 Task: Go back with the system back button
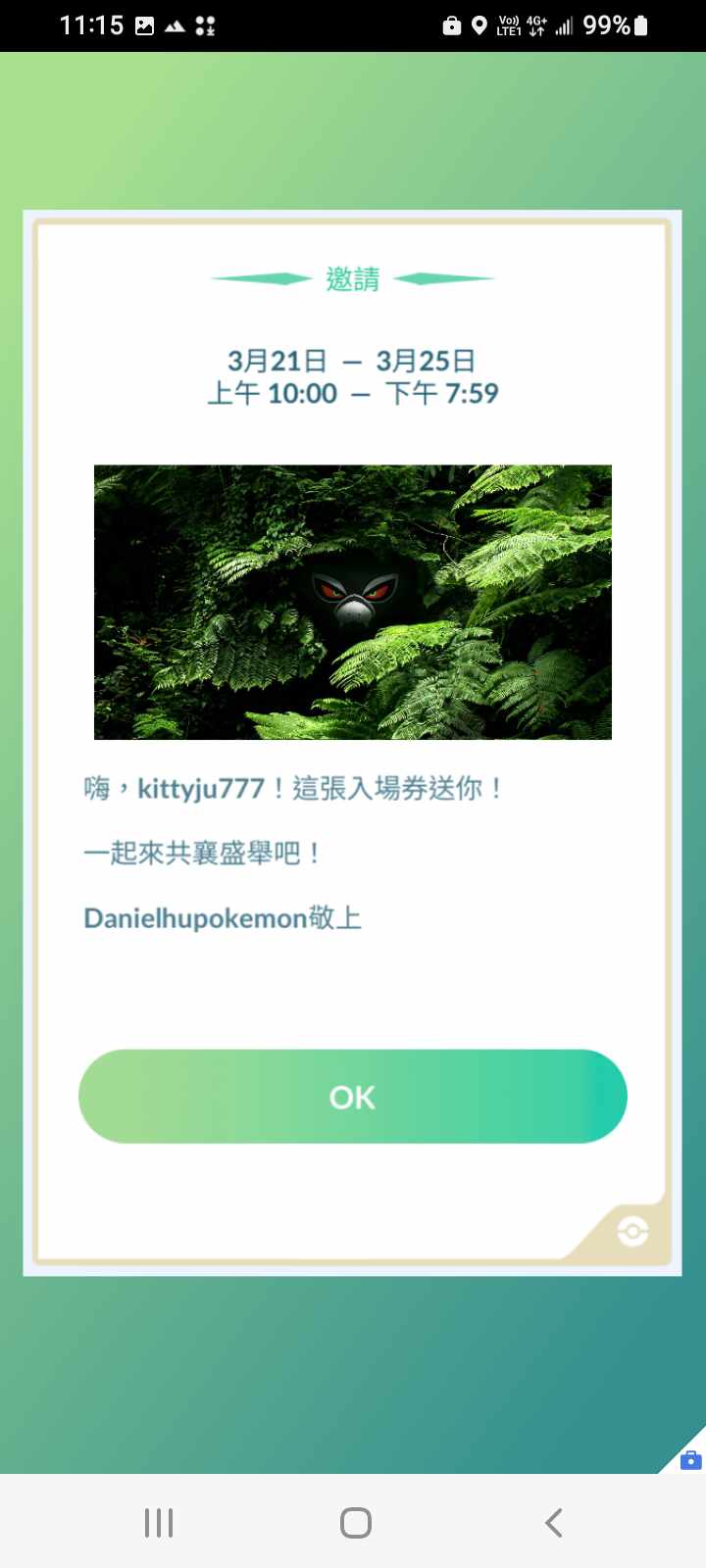coord(554,1522)
